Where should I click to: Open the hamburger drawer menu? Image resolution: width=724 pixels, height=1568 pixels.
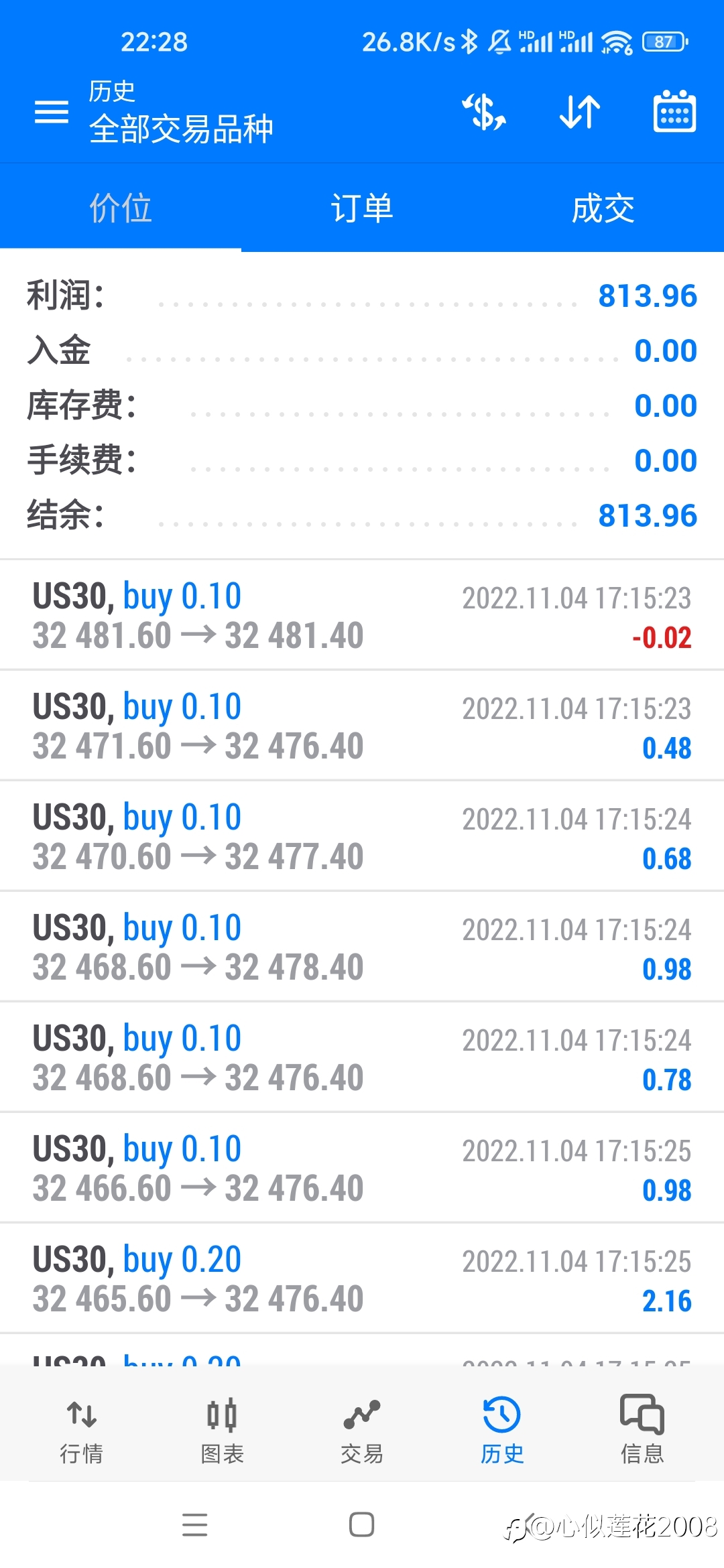pyautogui.click(x=52, y=112)
